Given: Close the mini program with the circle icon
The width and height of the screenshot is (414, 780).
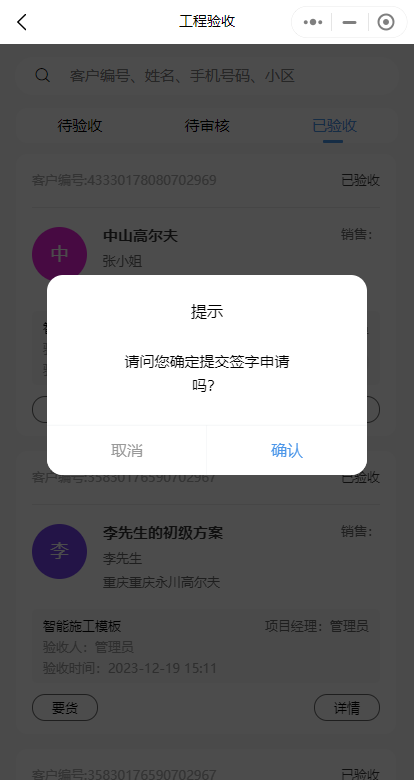Looking at the screenshot, I should pos(386,22).
